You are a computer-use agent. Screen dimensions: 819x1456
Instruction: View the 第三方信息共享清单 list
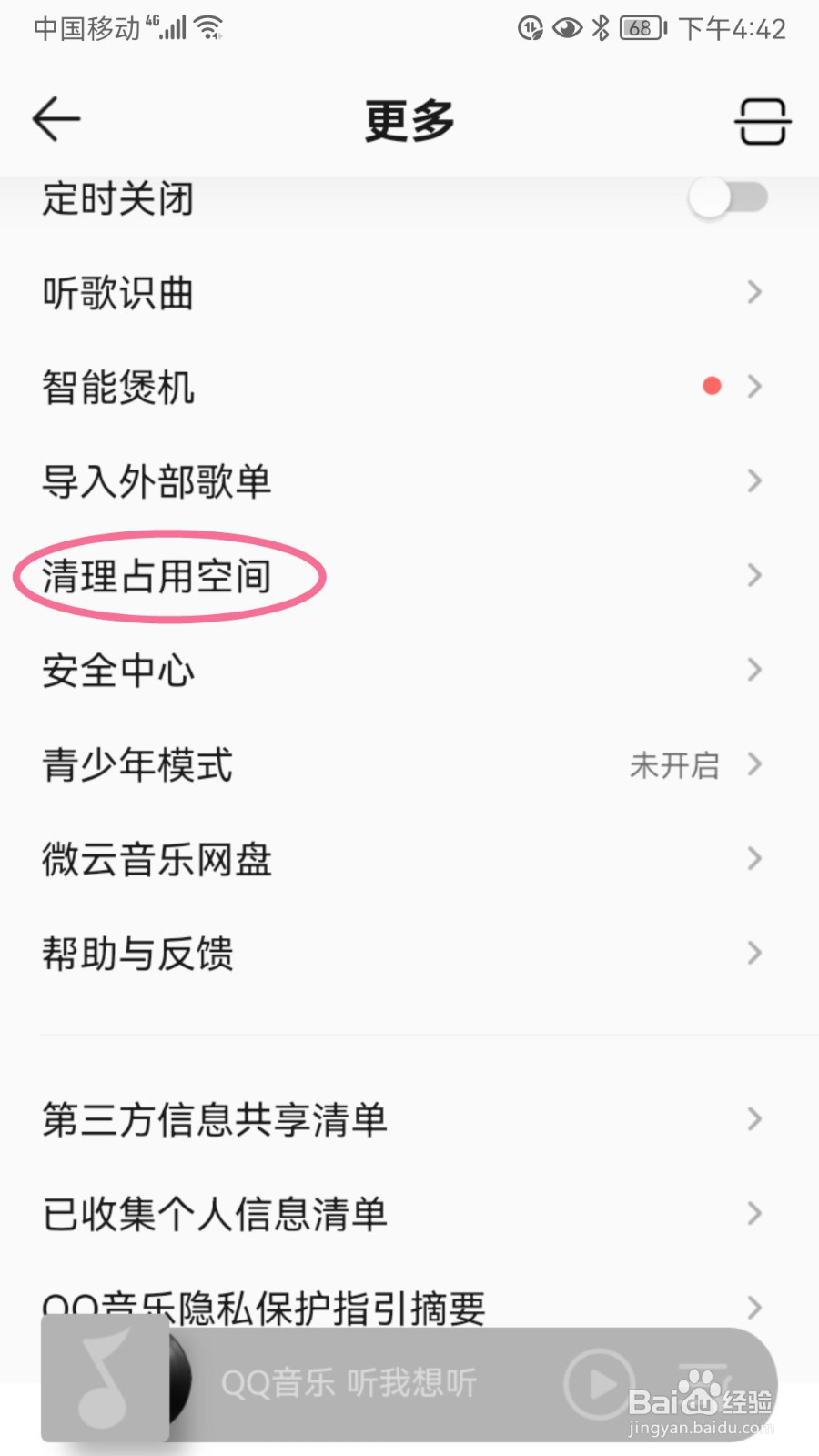[x=215, y=1119]
